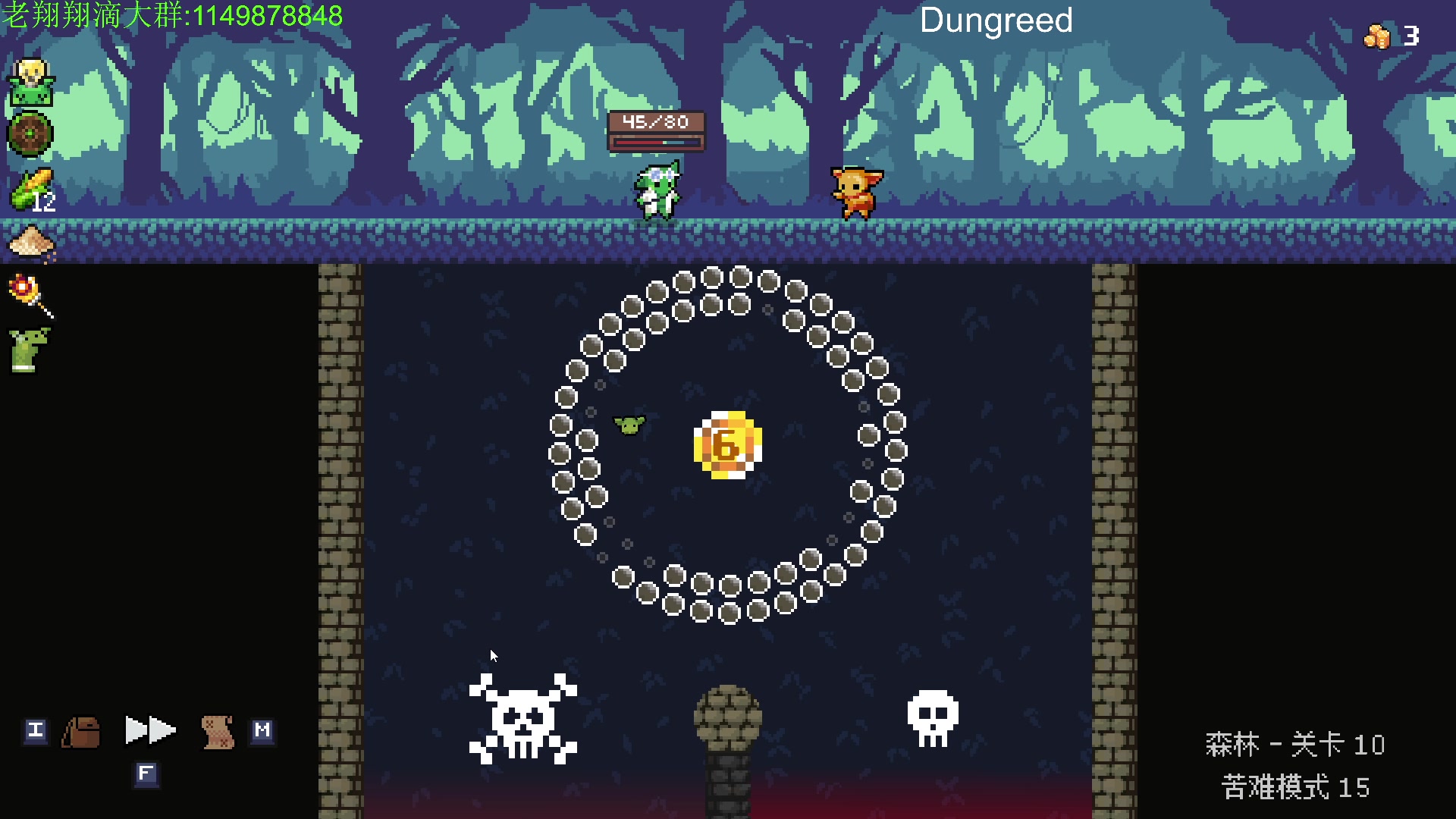View the jeweled wand relic
Viewport: 1456px width, 819px height.
click(30, 296)
